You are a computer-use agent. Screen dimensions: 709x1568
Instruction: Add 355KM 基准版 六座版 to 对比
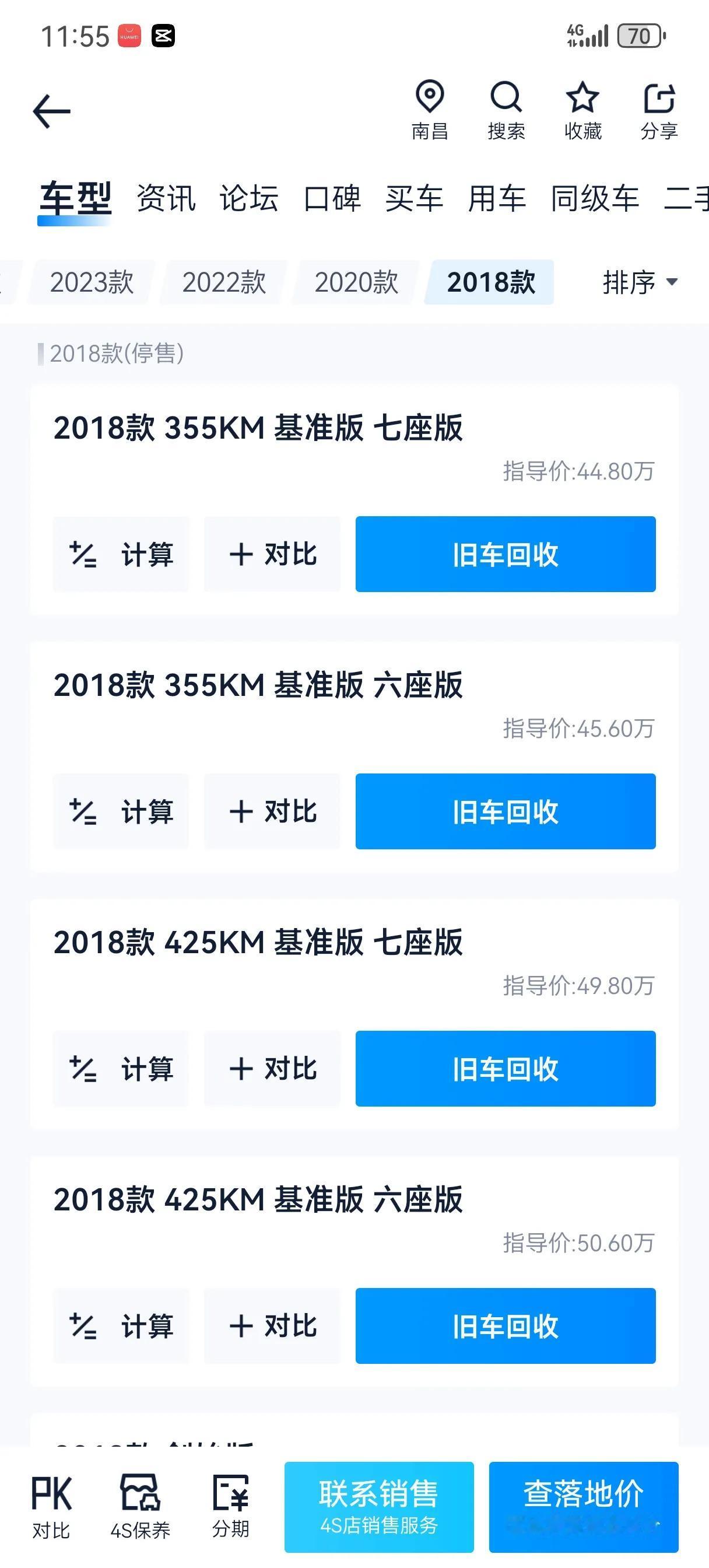pyautogui.click(x=272, y=811)
